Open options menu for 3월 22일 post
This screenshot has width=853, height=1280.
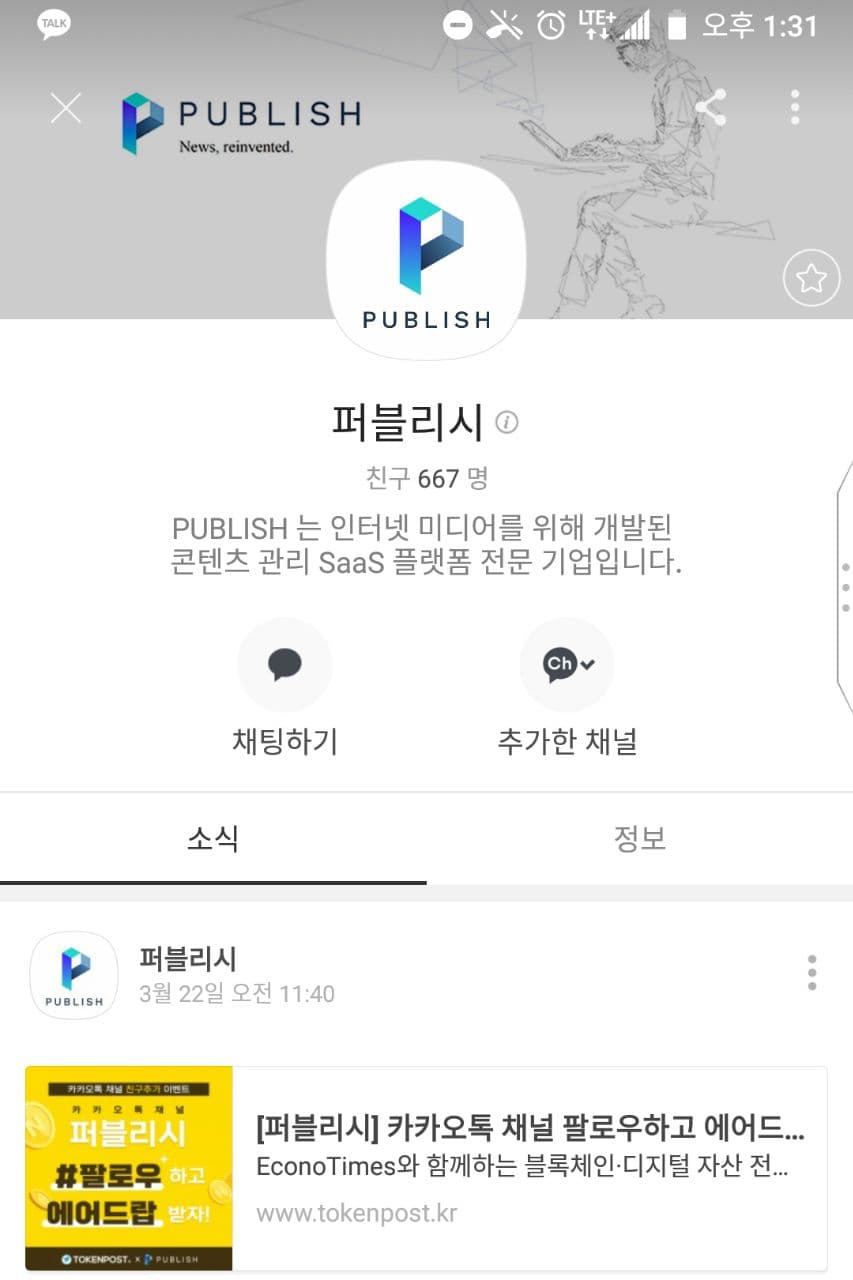[812, 972]
